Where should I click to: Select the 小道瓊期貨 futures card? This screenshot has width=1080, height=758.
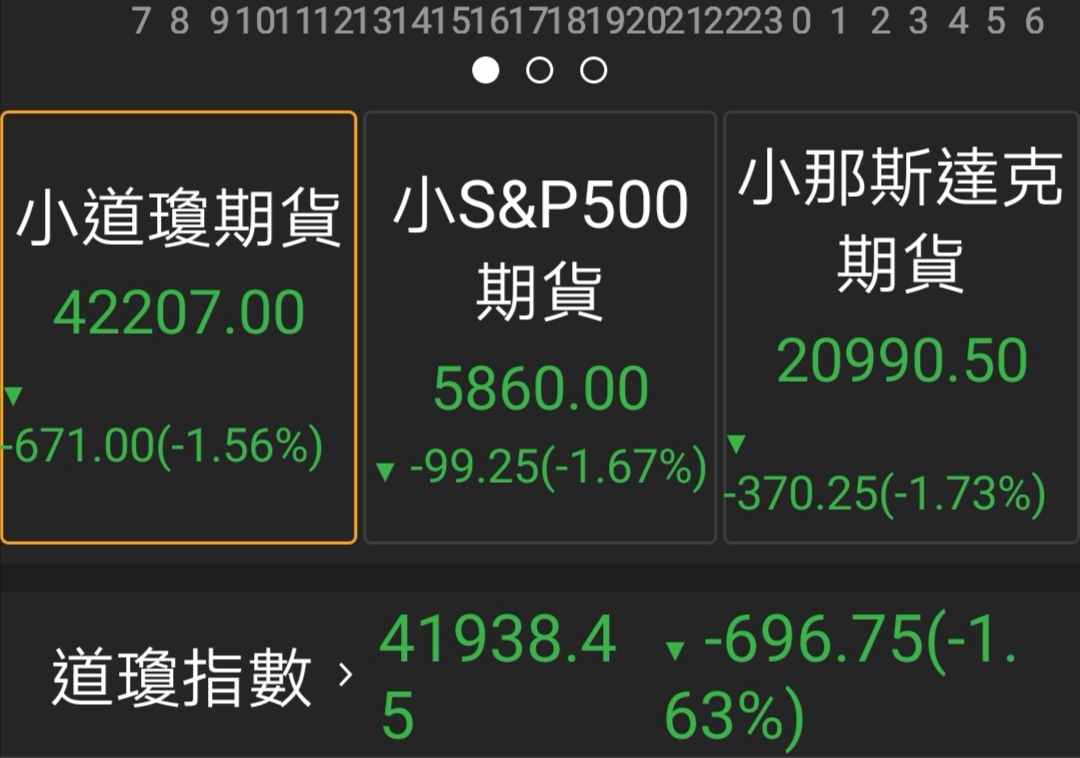click(179, 327)
